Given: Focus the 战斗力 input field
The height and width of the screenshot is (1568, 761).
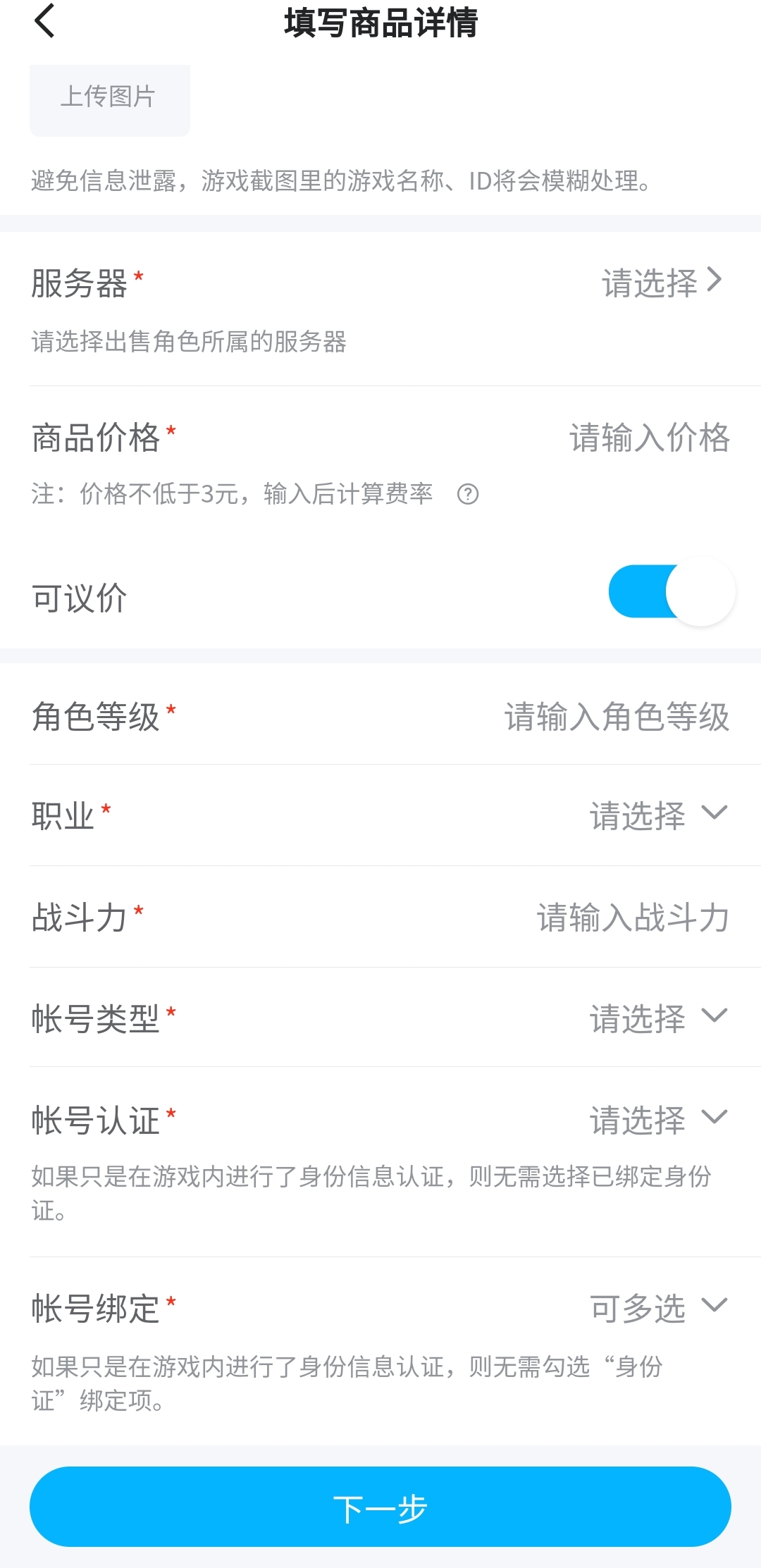Looking at the screenshot, I should (x=632, y=918).
